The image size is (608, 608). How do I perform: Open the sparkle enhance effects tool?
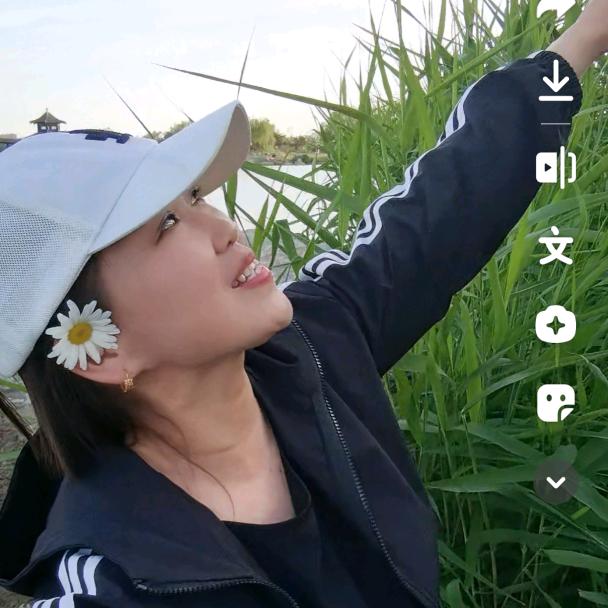point(556,324)
